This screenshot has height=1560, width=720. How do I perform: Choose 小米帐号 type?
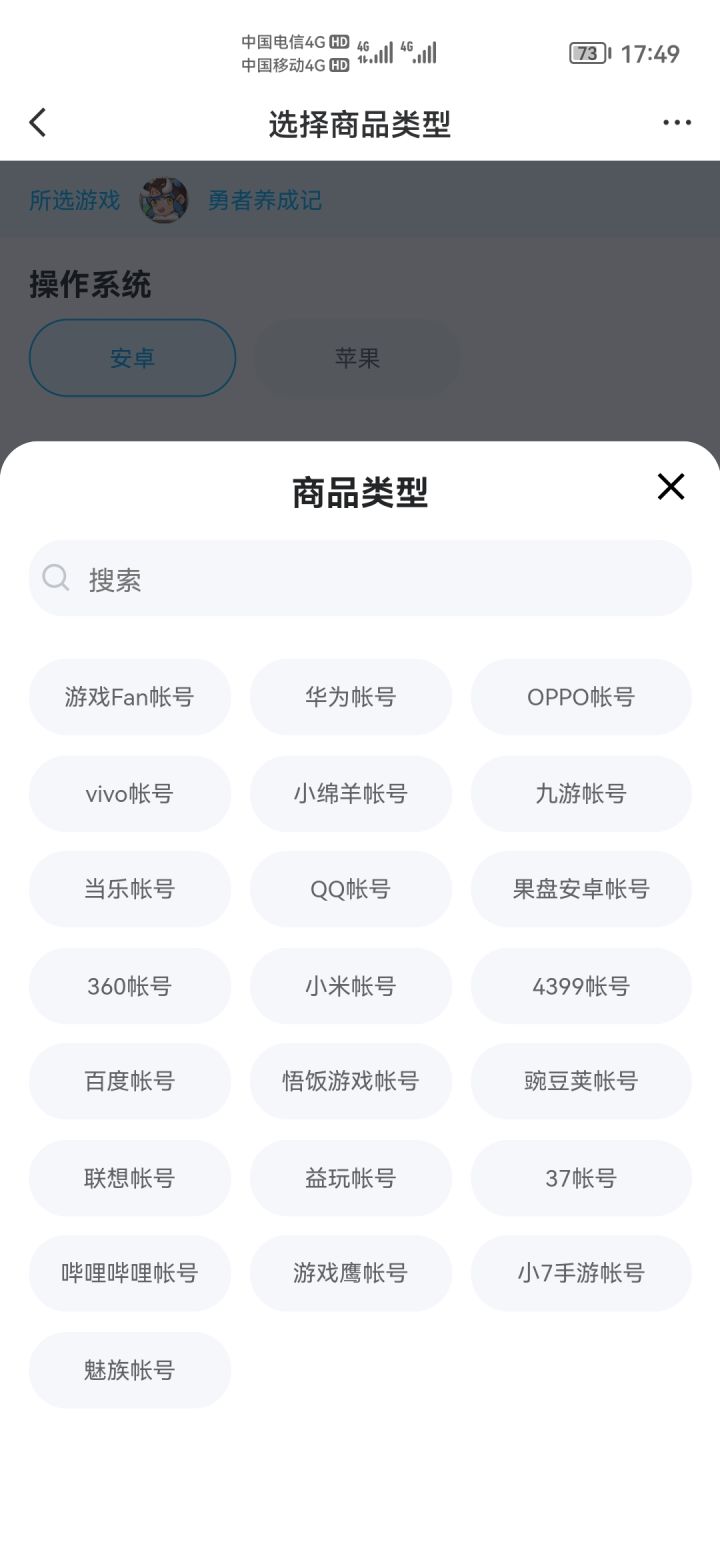click(350, 986)
